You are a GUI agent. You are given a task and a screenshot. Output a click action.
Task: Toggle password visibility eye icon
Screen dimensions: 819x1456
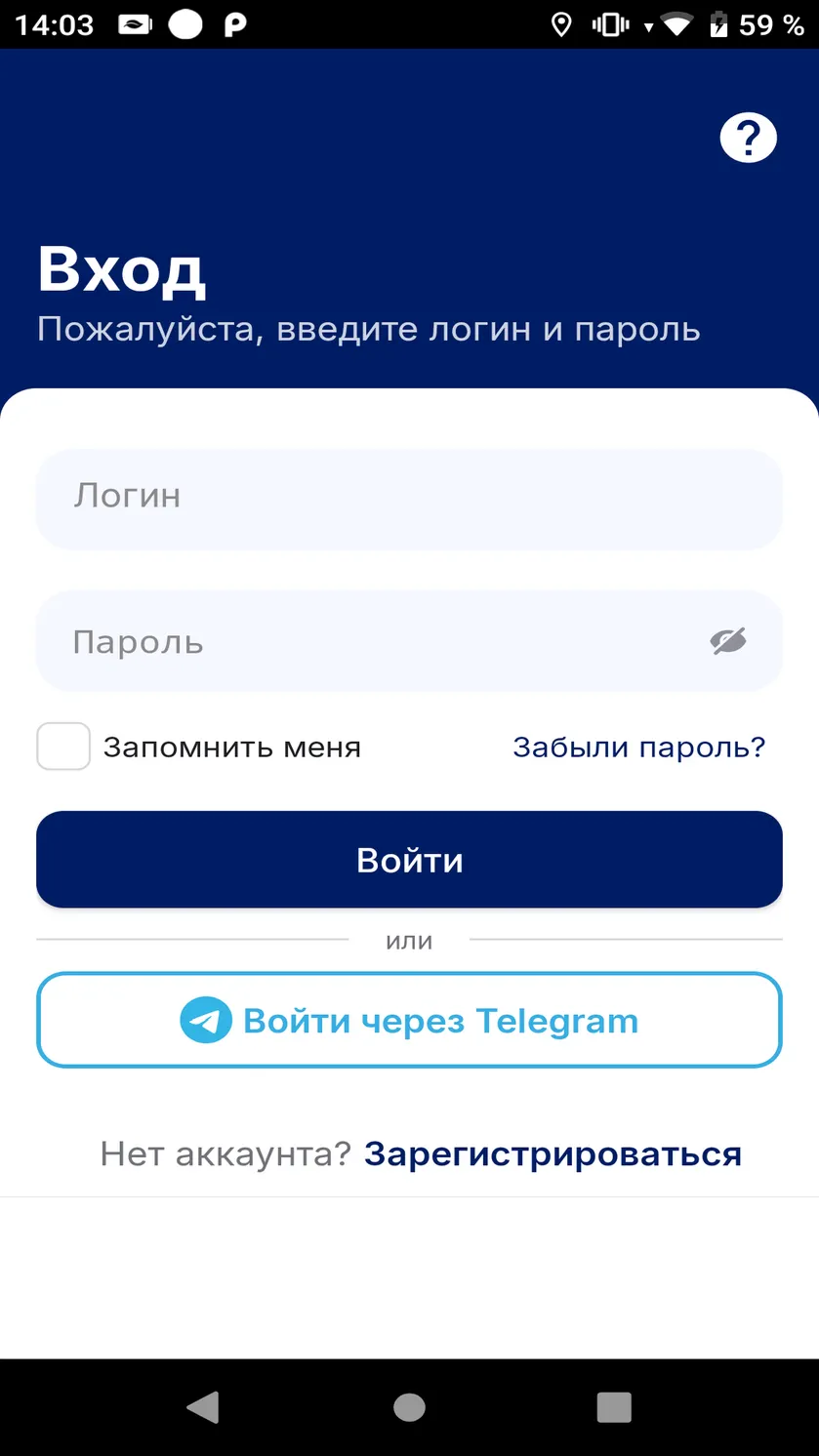728,641
